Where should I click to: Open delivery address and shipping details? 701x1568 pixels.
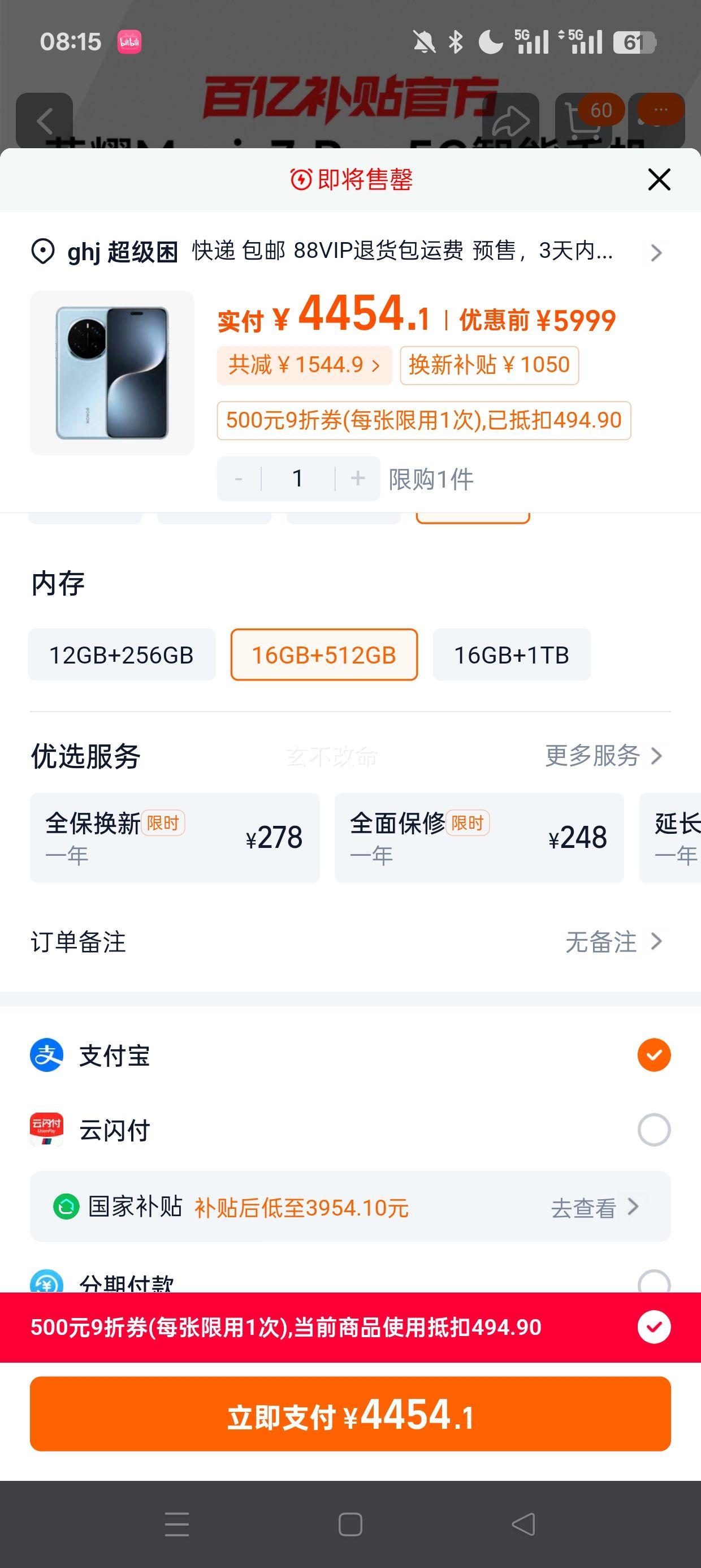pyautogui.click(x=350, y=251)
